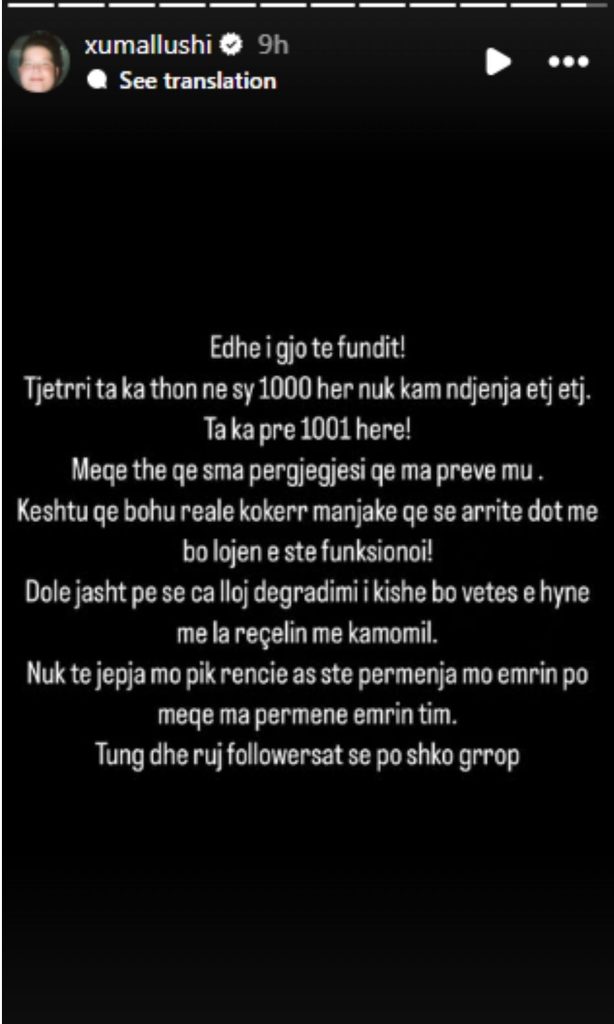
Task: Open the three-dot overflow menu
Action: pyautogui.click(x=569, y=62)
